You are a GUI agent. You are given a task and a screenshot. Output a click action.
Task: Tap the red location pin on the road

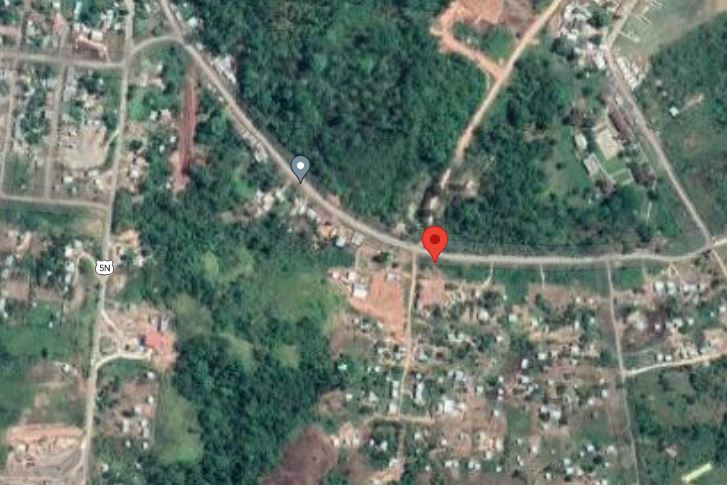click(x=434, y=242)
